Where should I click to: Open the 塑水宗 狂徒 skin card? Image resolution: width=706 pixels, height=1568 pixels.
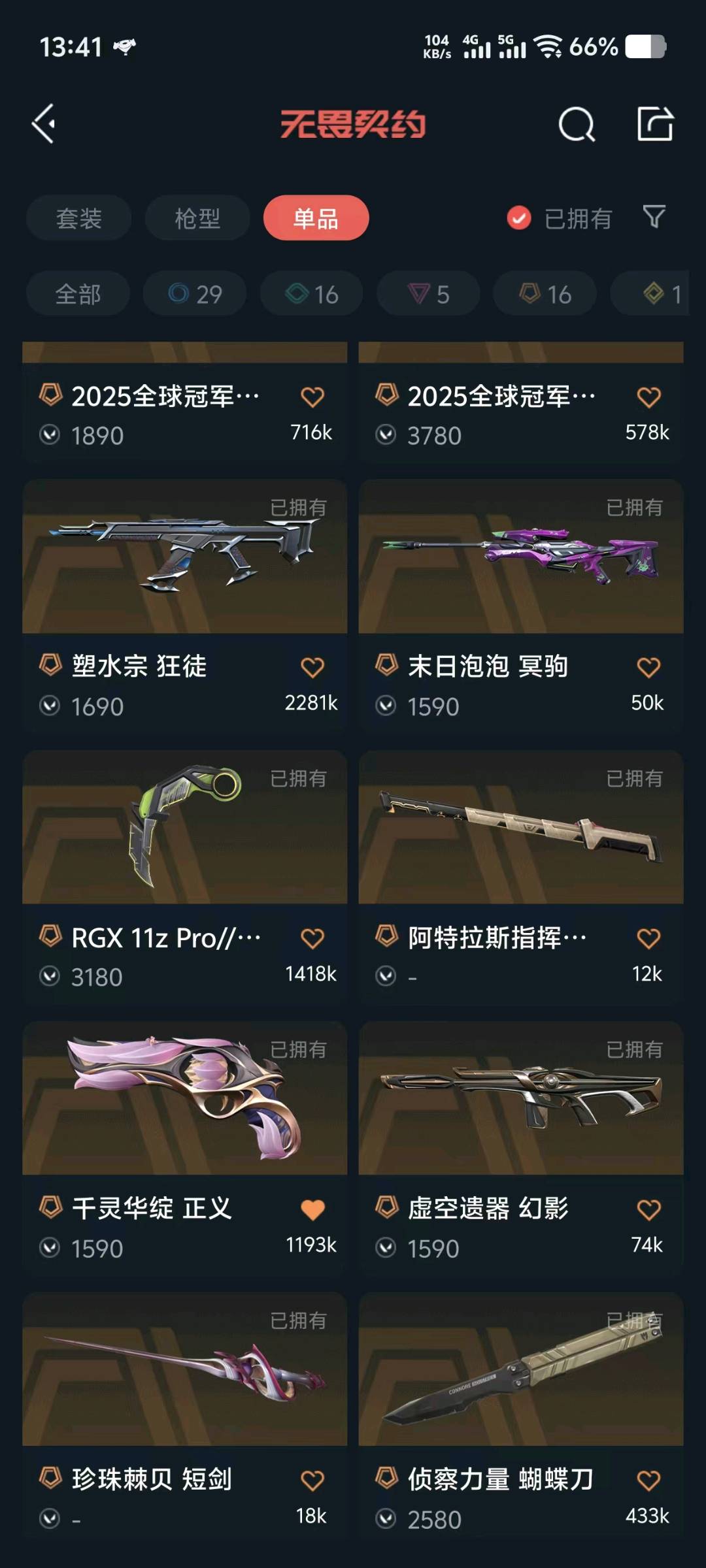click(x=185, y=604)
